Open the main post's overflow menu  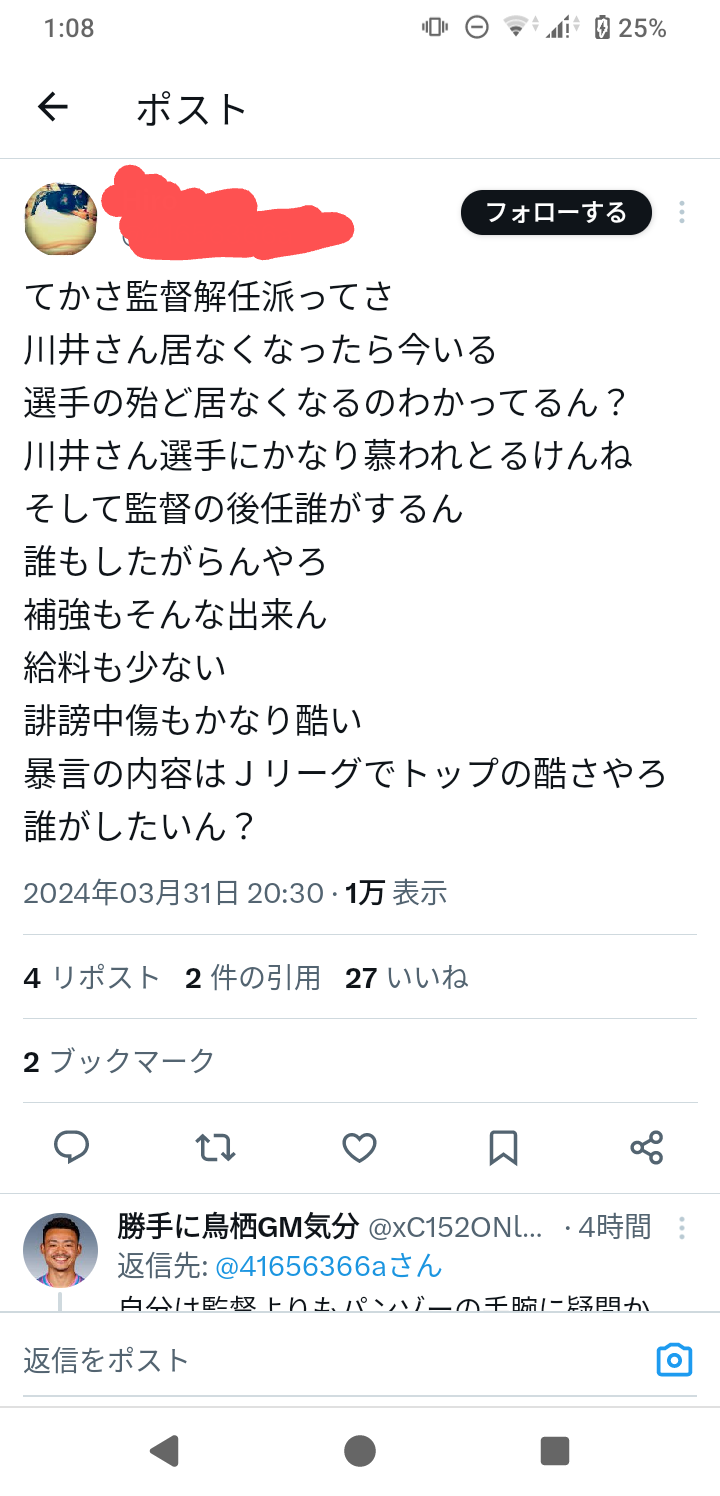[x=681, y=212]
